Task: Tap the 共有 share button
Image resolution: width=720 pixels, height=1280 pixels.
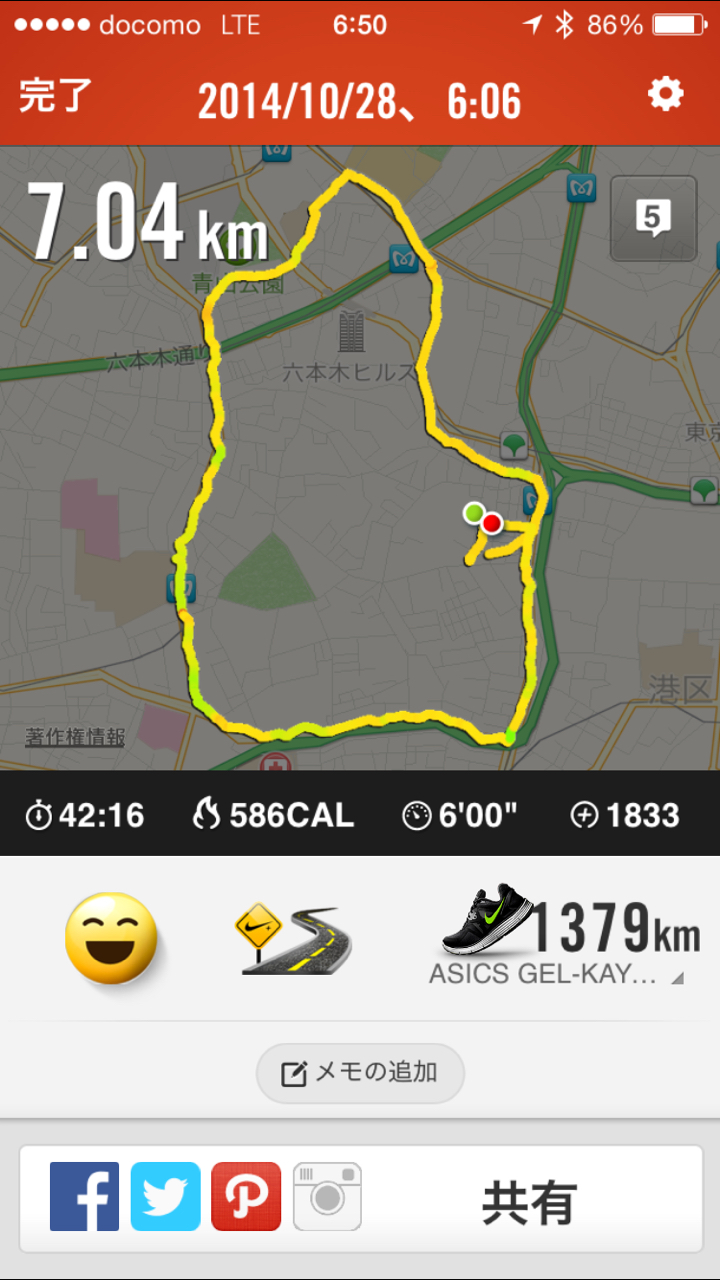Action: 530,1203
